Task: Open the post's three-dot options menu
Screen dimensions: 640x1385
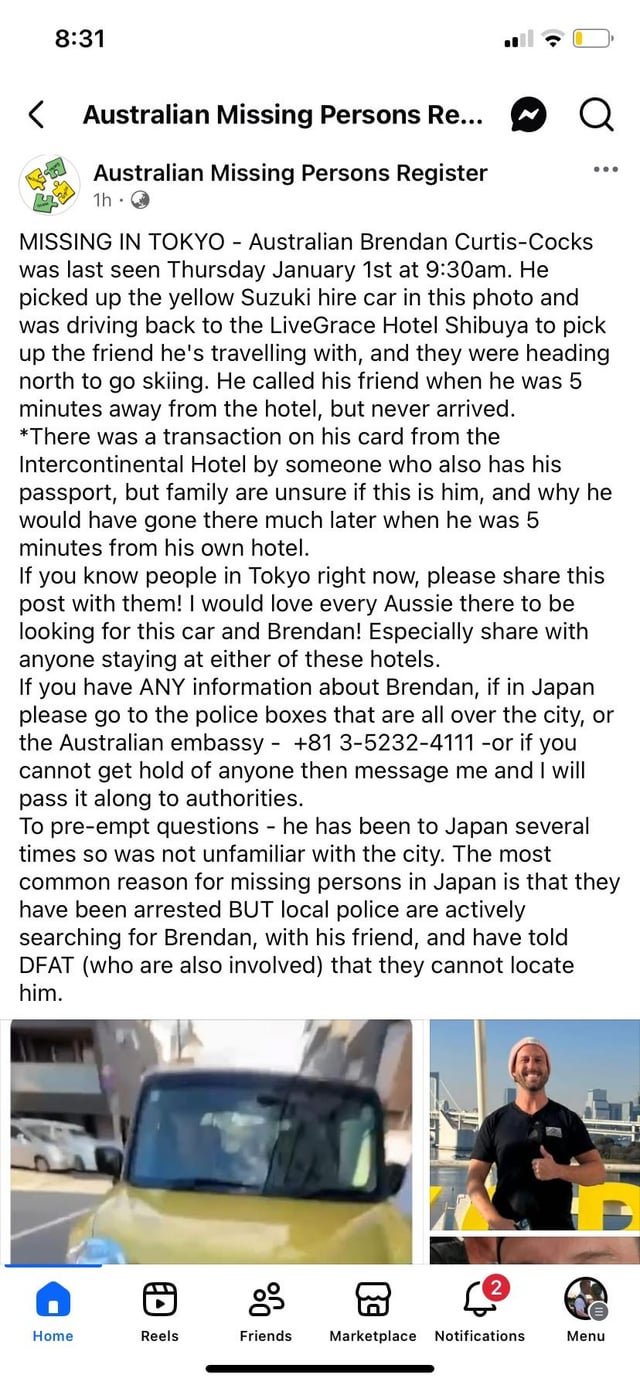Action: click(x=605, y=170)
